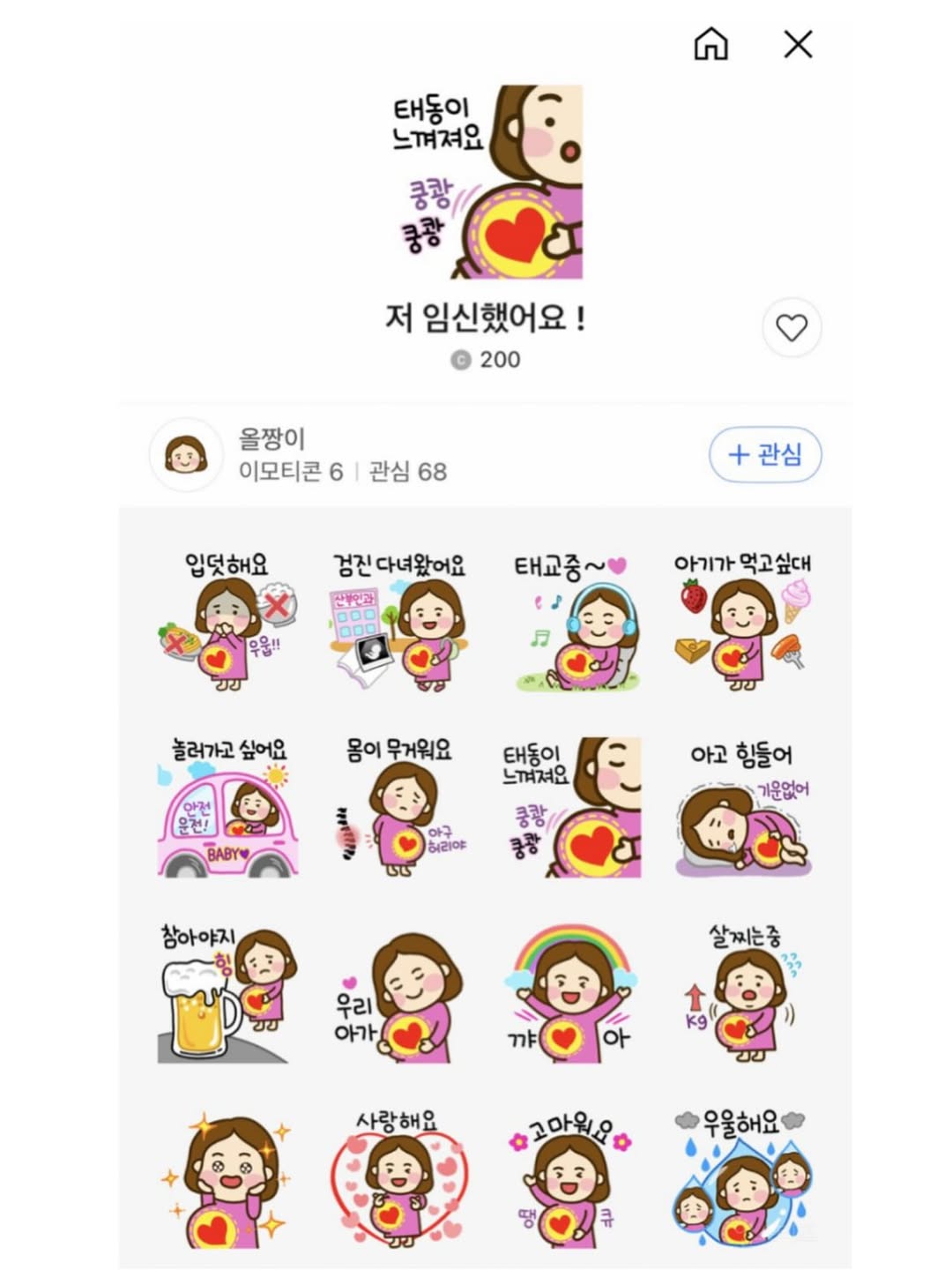Screen dimensions: 952x1270
Task: Preview the 사랑해요 sticker
Action: click(x=399, y=1178)
